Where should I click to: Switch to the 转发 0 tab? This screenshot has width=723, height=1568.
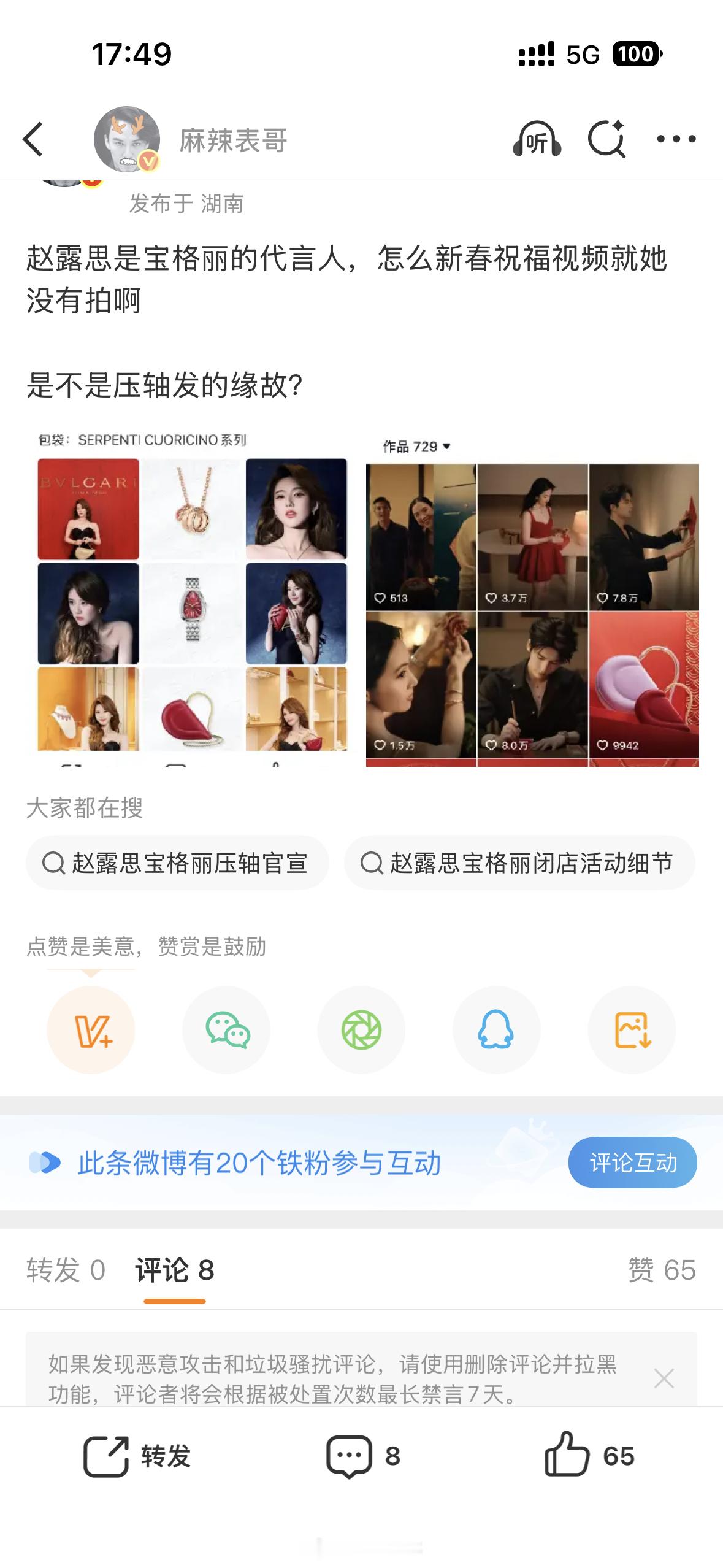[x=66, y=1270]
